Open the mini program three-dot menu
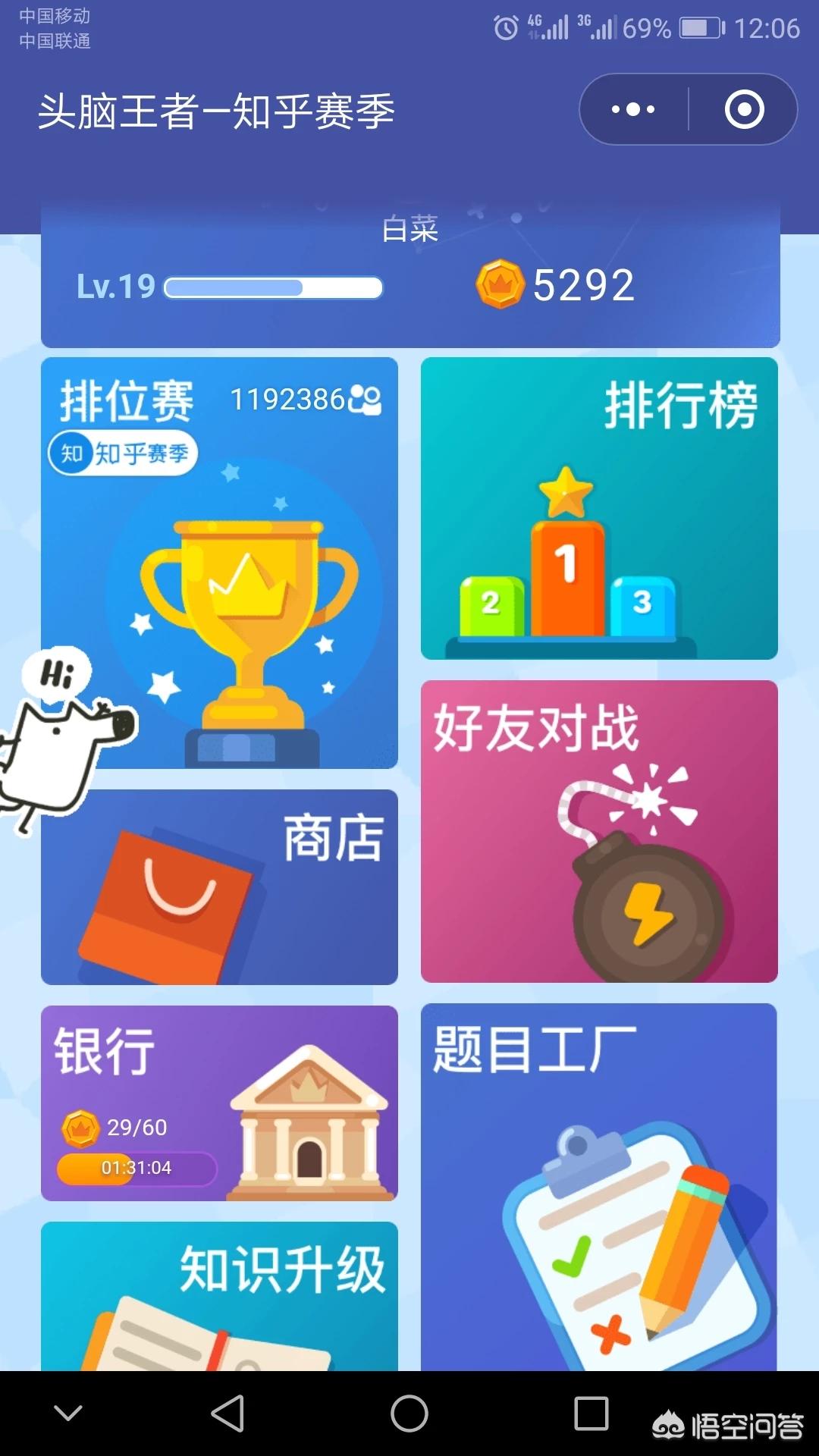This screenshot has height=1456, width=819. [634, 109]
